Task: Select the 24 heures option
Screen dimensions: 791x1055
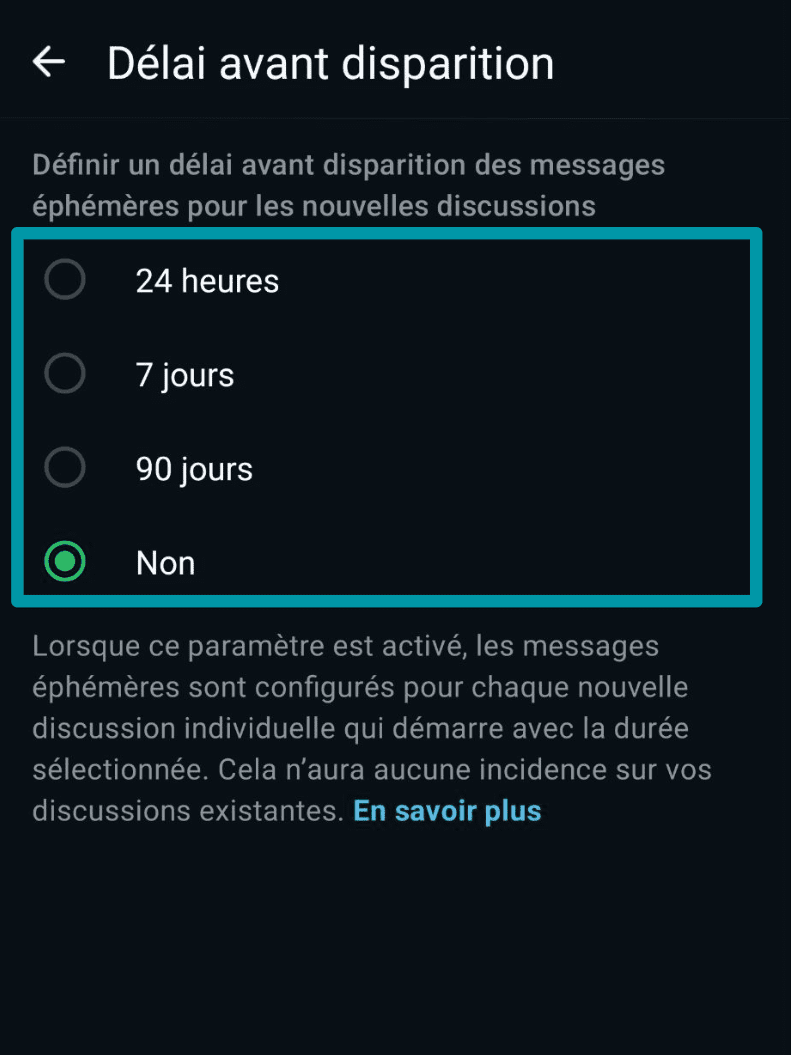Action: (x=66, y=281)
